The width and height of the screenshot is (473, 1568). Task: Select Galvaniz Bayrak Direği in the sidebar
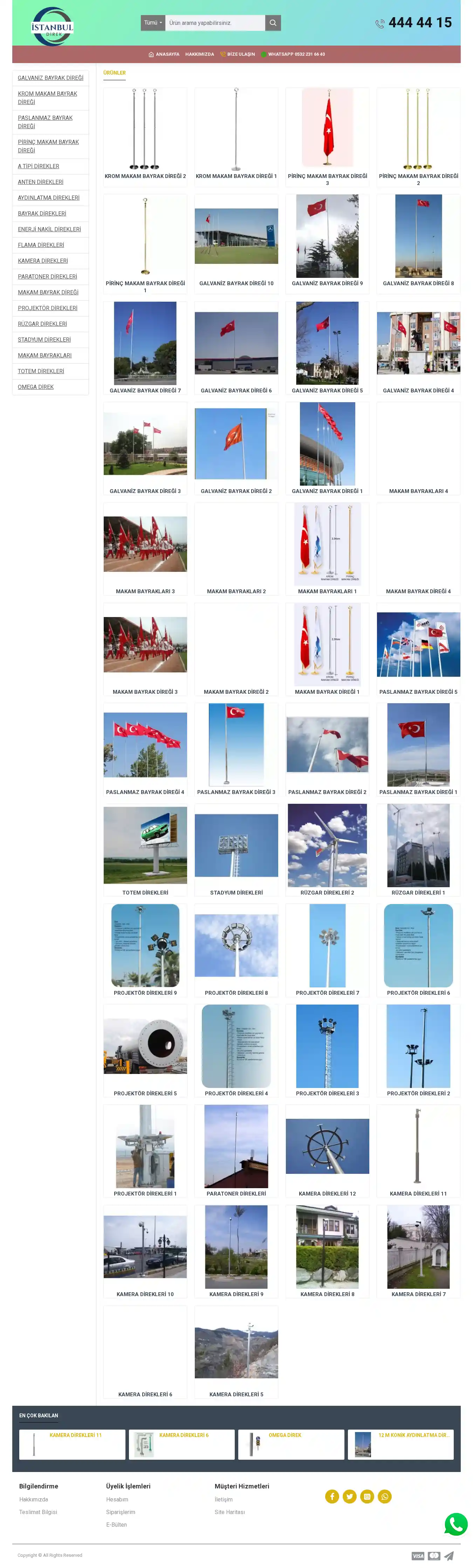pyautogui.click(x=50, y=78)
